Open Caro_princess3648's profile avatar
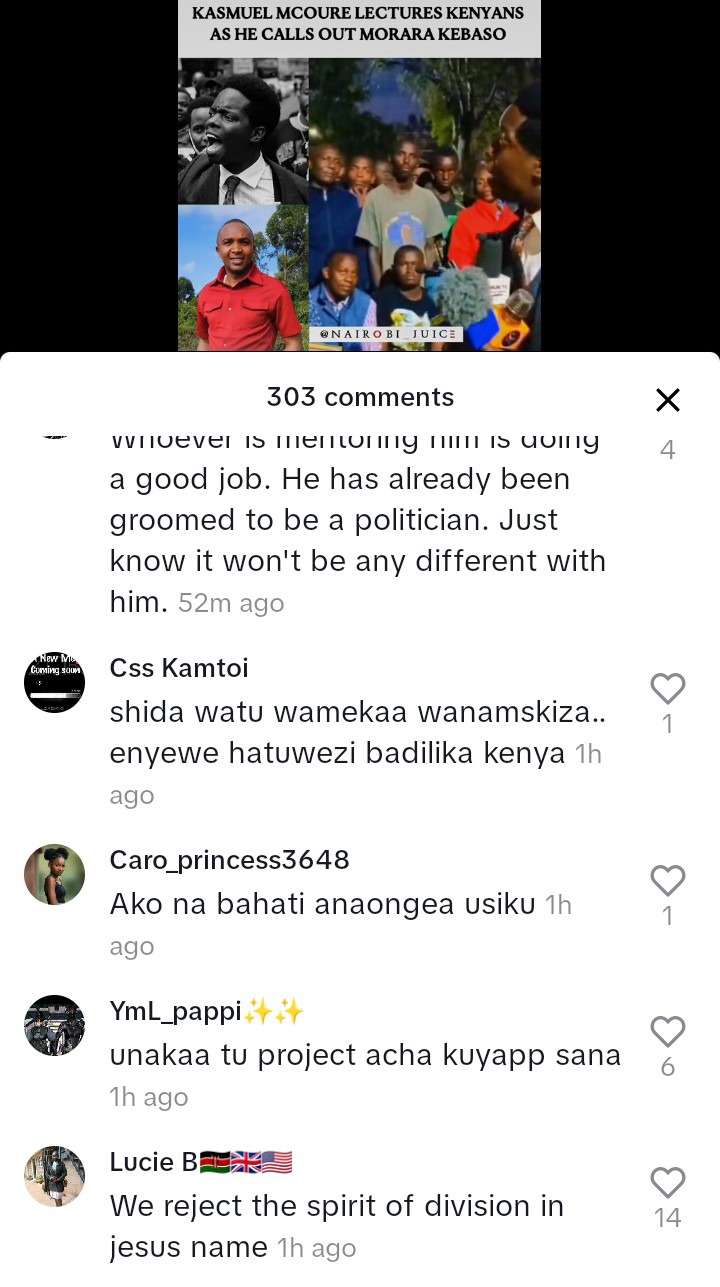Image resolution: width=720 pixels, height=1287 pixels. pos(54,874)
